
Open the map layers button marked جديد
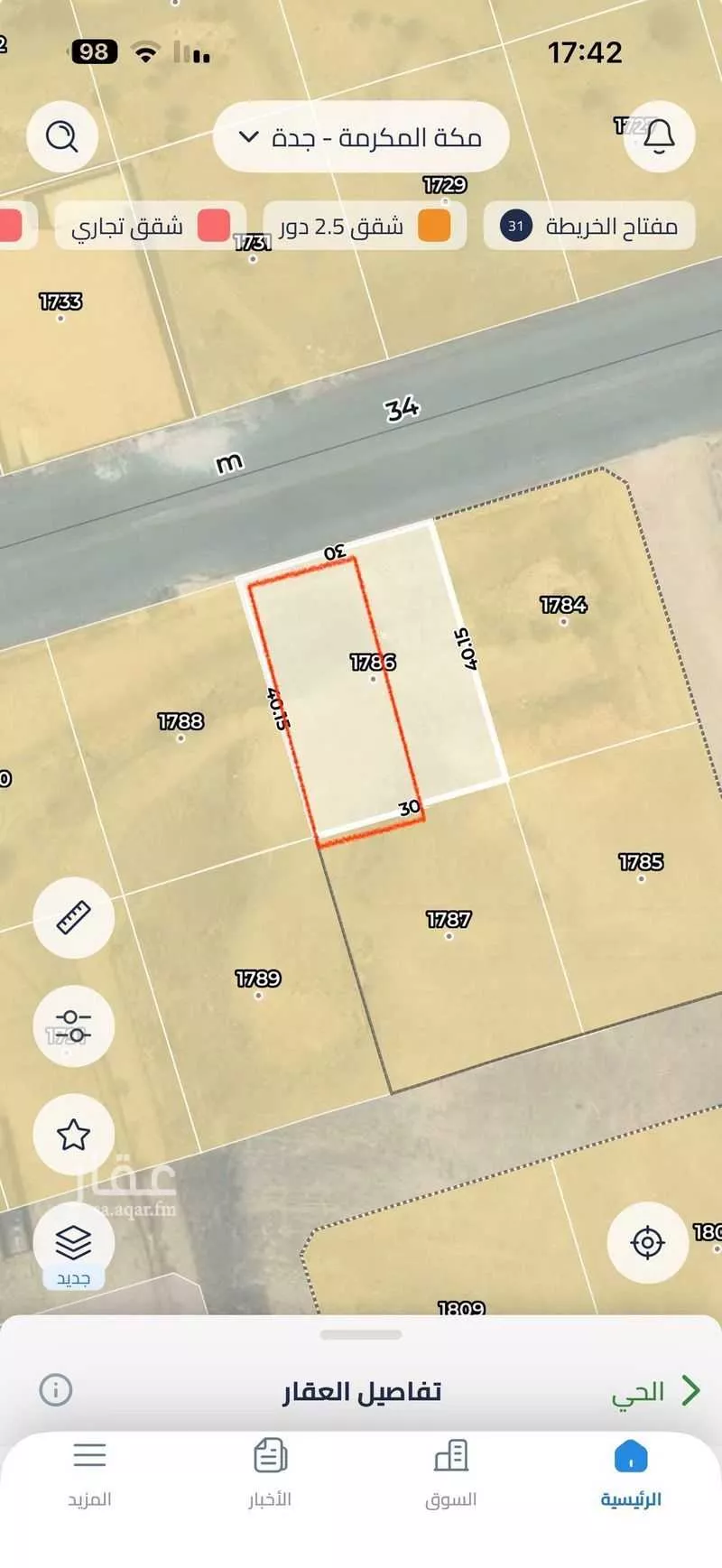(x=73, y=1244)
